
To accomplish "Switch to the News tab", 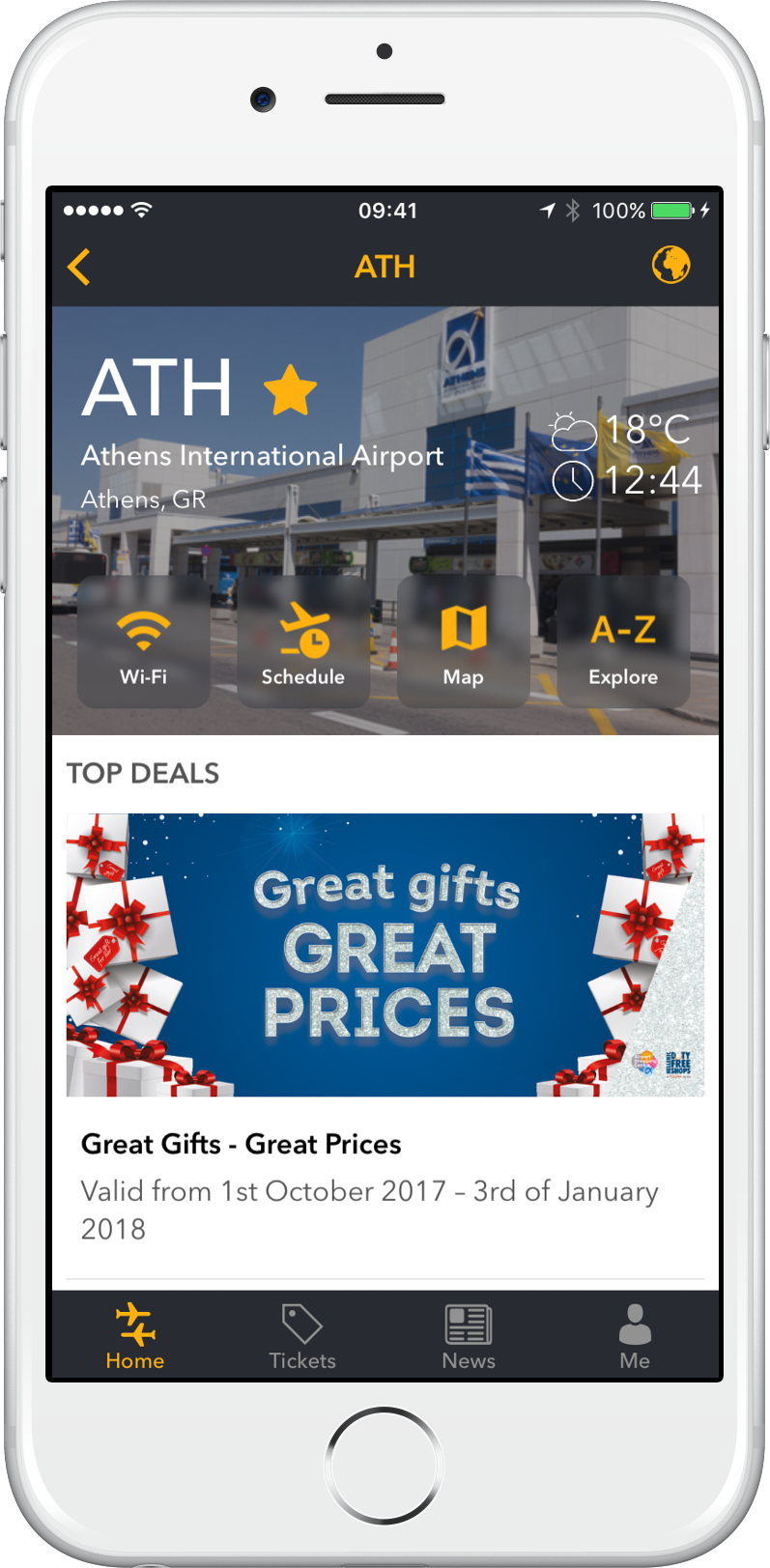I will [x=469, y=1336].
